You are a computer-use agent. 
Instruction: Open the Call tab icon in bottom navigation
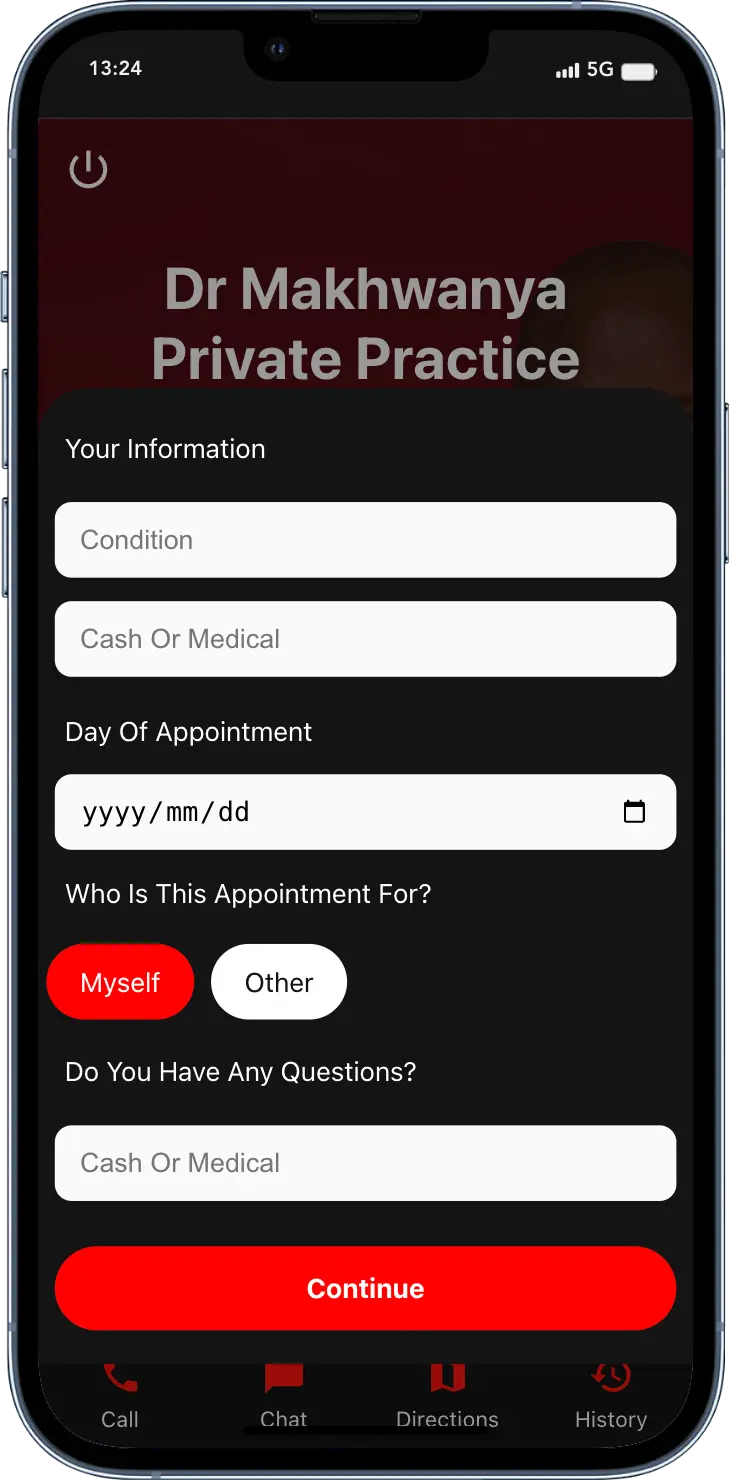click(120, 1377)
